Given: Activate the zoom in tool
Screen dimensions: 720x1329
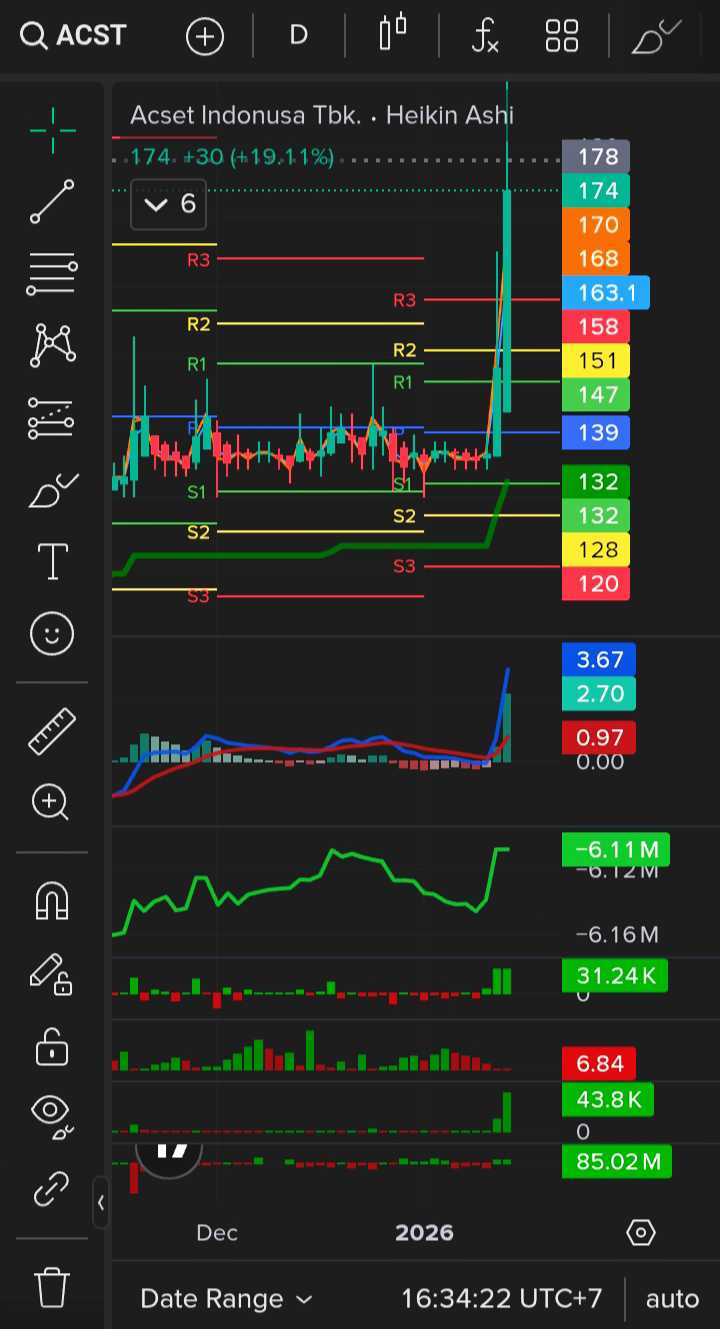Looking at the screenshot, I should [x=50, y=802].
